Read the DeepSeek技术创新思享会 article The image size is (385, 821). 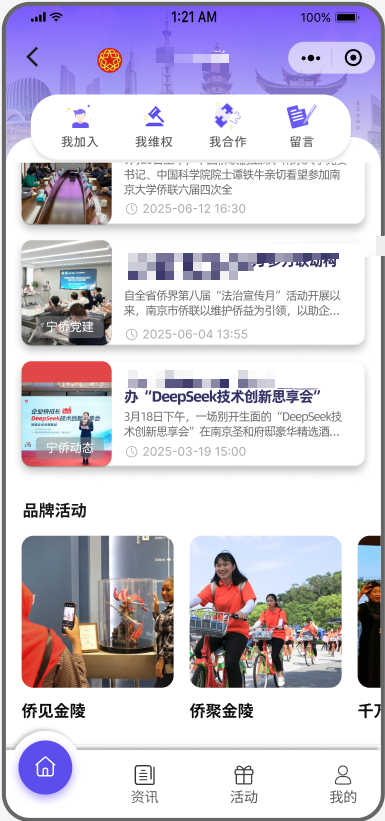click(193, 414)
